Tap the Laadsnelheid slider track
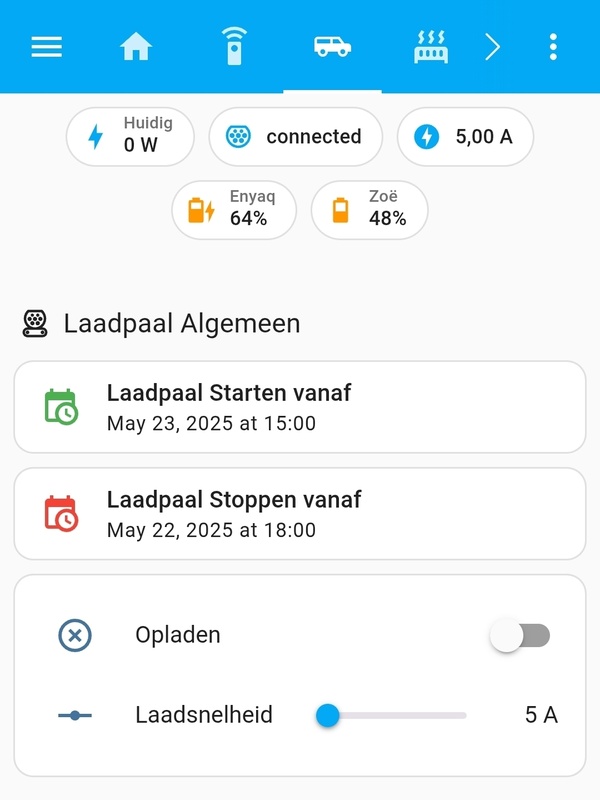Screen dimensions: 600x800 tap(400, 715)
